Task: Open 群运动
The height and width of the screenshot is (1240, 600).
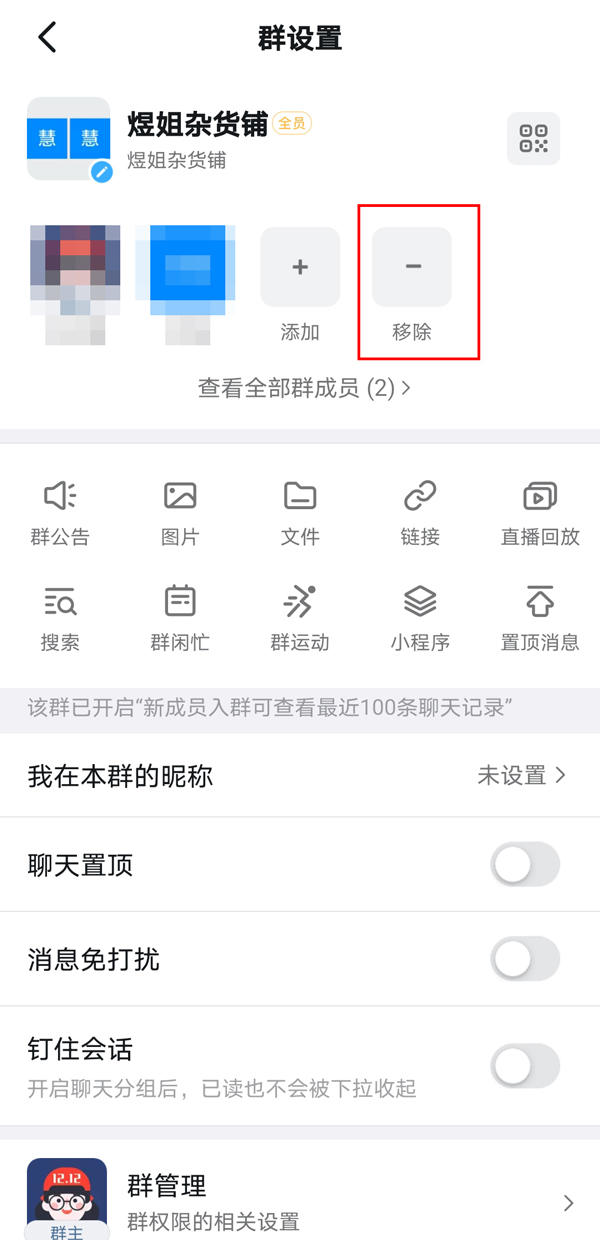Action: [300, 618]
